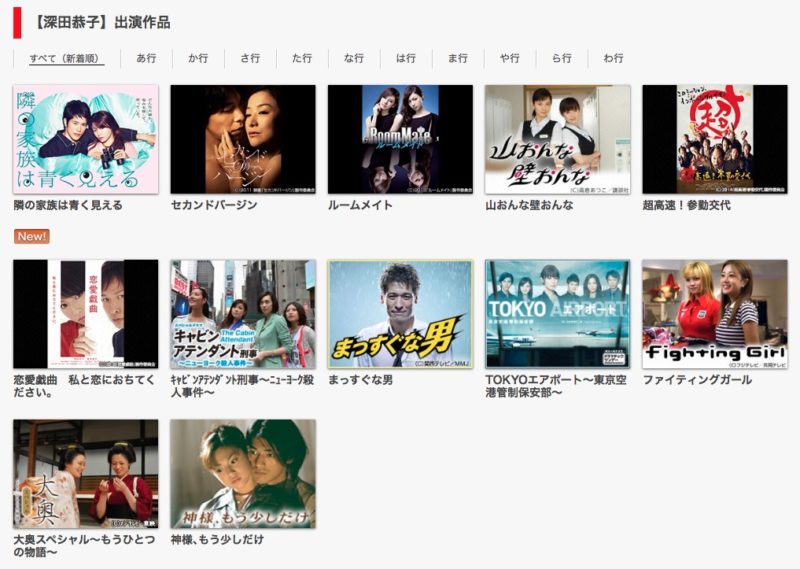The image size is (800, 569).
Task: Select ファイティングガール
Action: pos(714,314)
